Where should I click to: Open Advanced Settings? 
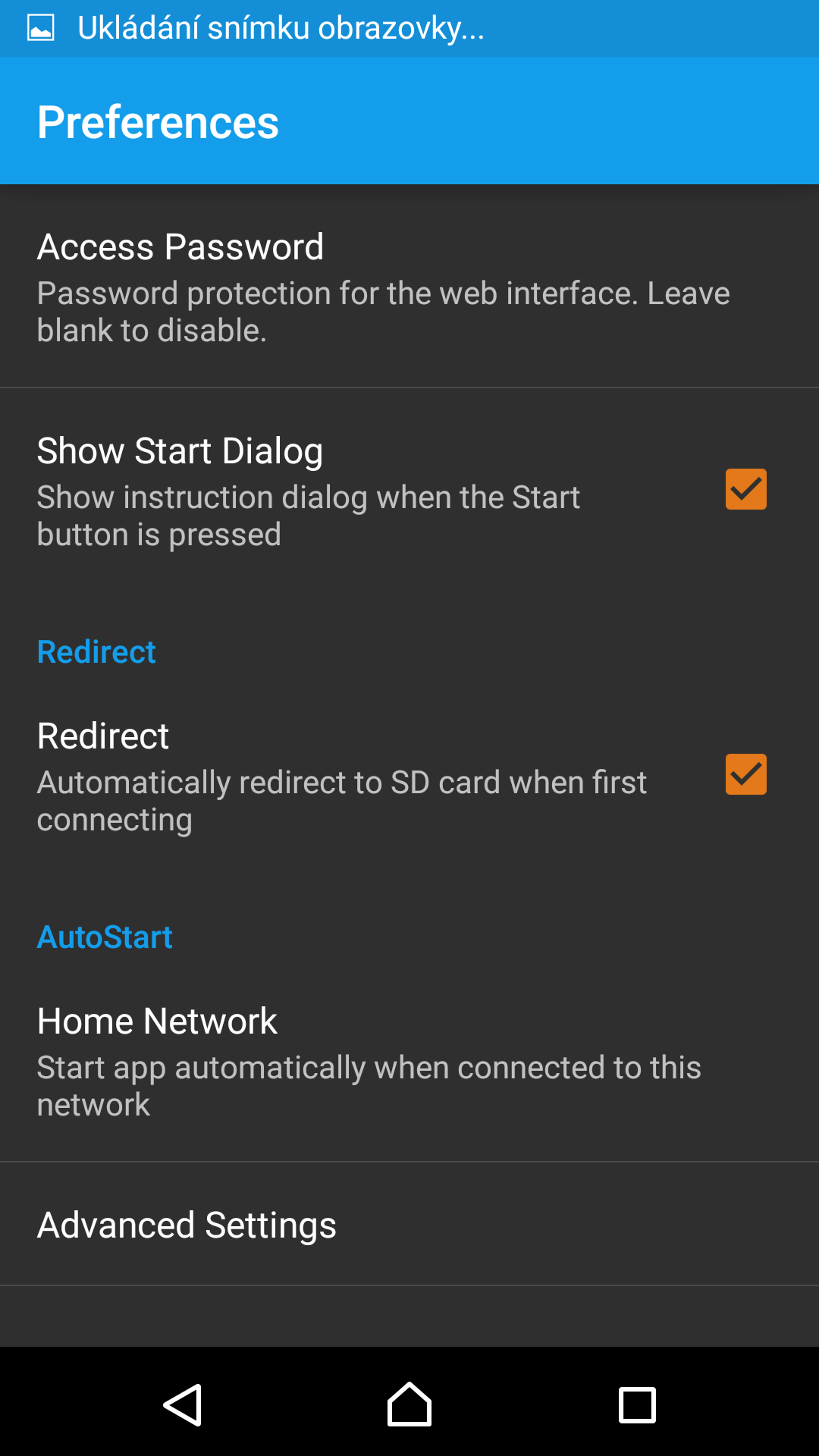pos(409,1224)
